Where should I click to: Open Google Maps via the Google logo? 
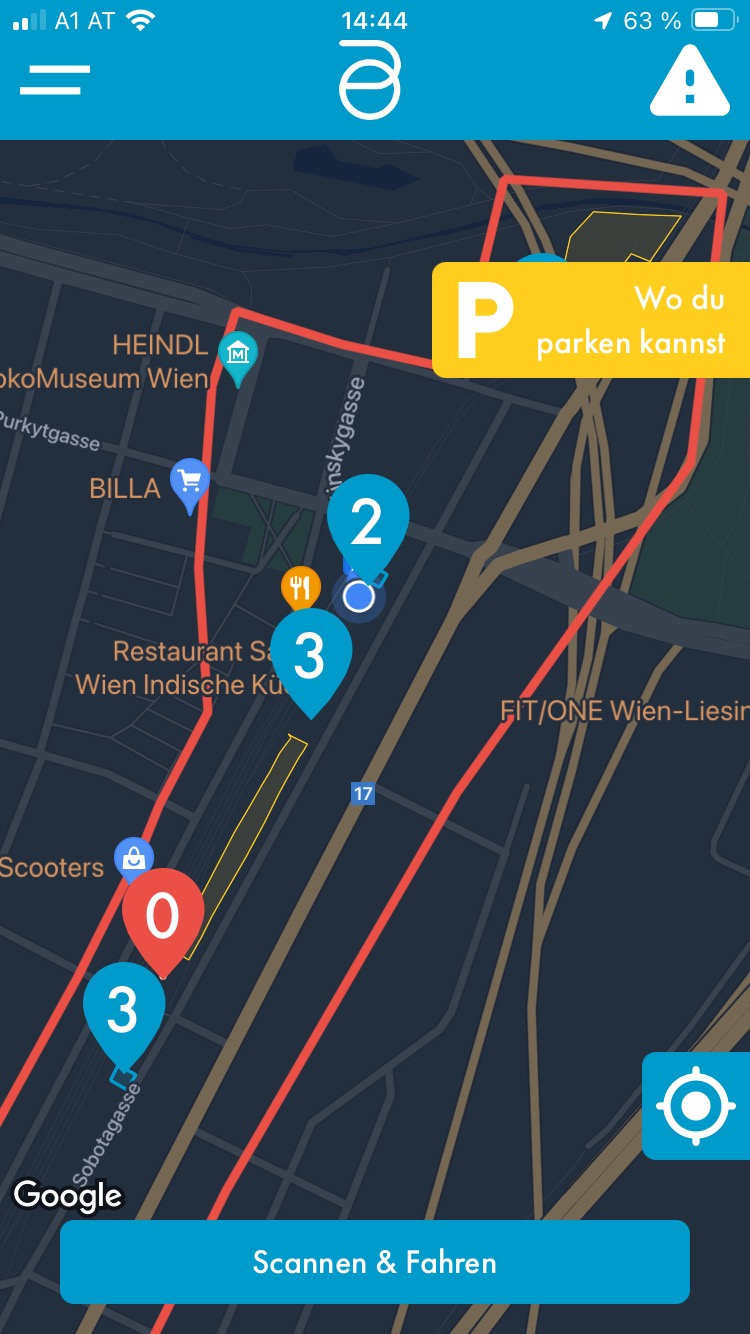[x=66, y=1195]
